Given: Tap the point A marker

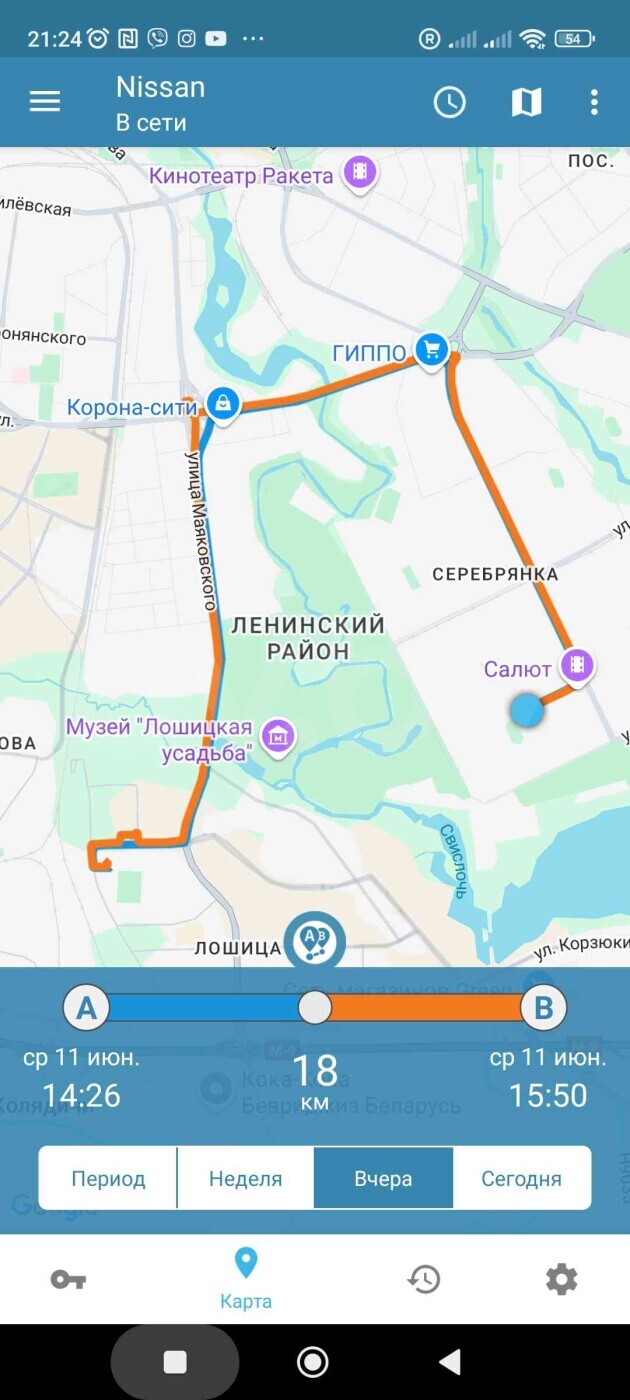Looking at the screenshot, I should click(x=87, y=1008).
